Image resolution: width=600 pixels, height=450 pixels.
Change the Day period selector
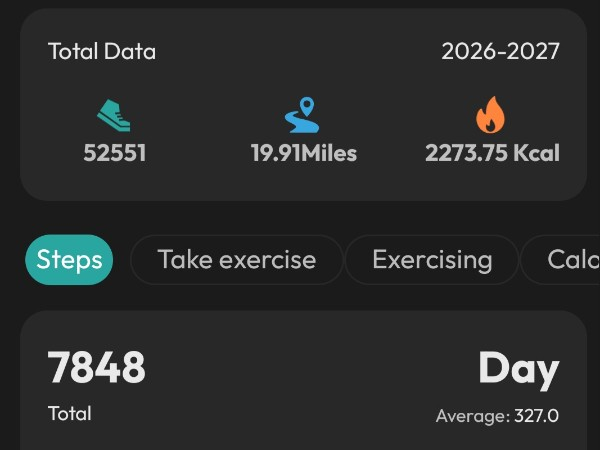point(518,369)
